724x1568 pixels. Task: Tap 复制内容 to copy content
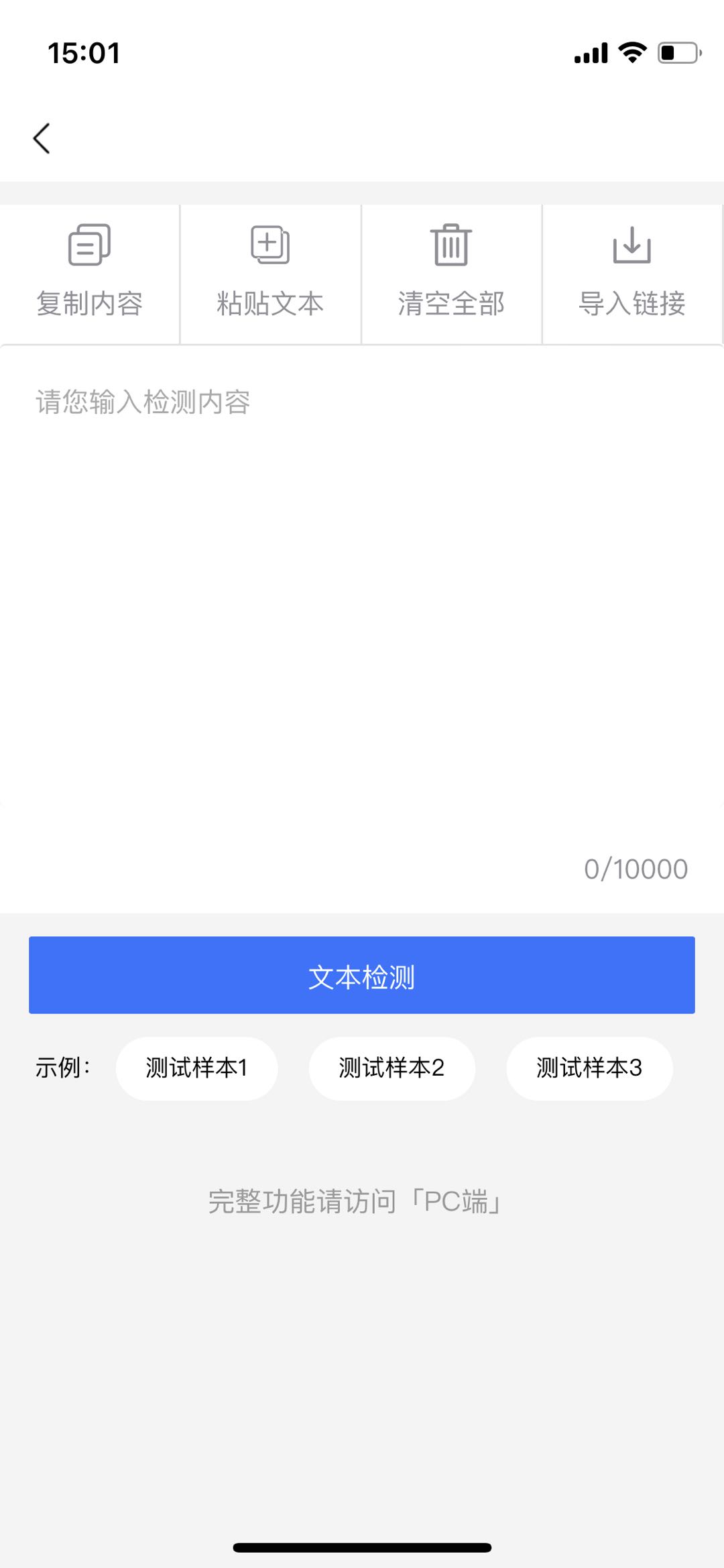click(90, 274)
